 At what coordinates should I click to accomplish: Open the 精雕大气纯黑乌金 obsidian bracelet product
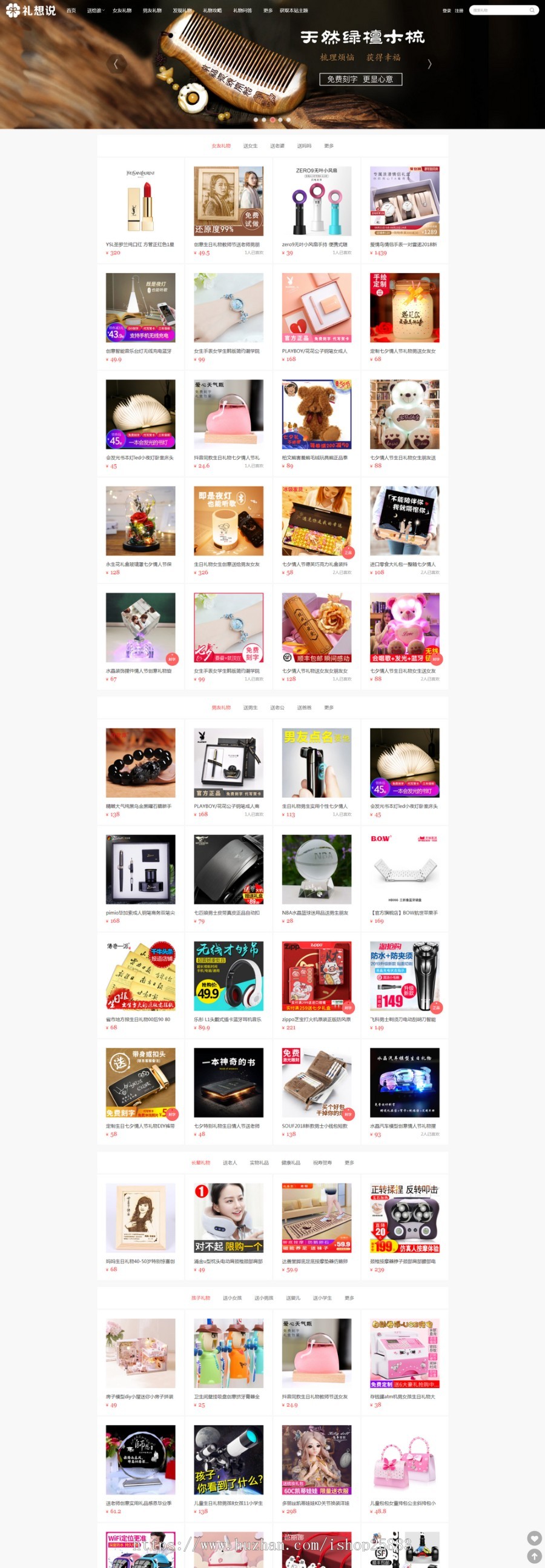point(140,763)
